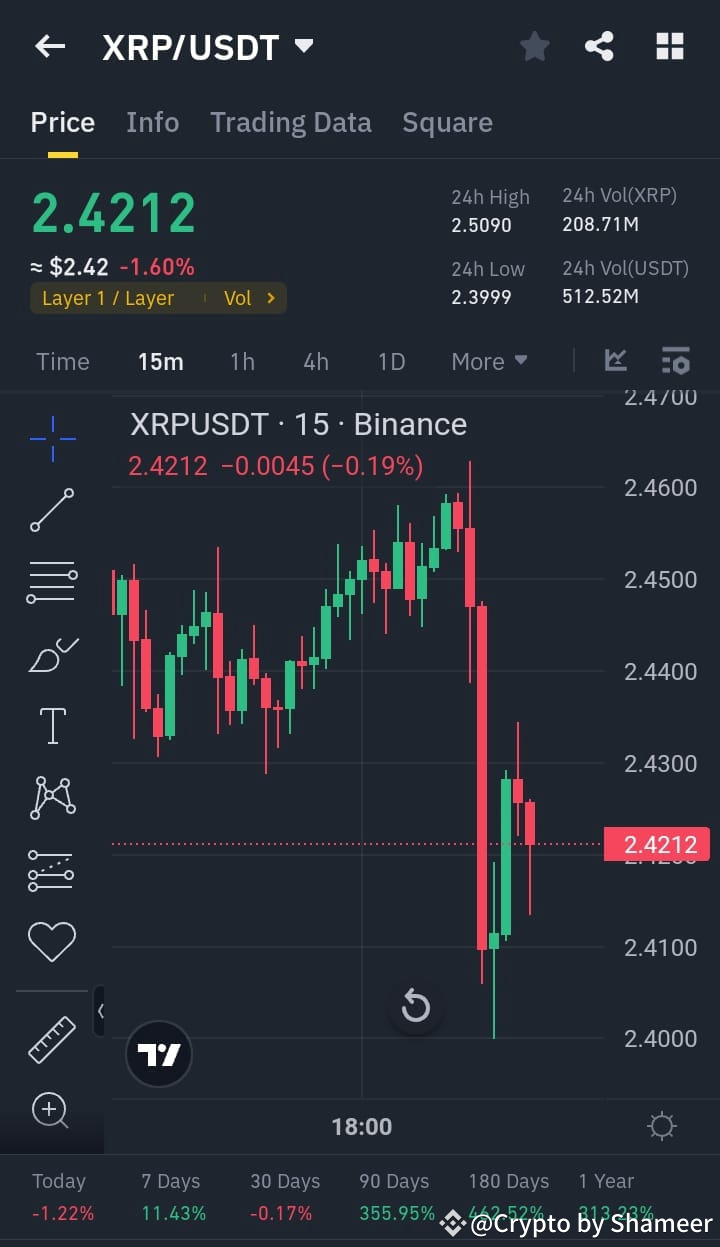720x1247 pixels.
Task: Open the horizontal lines tool
Action: (52, 582)
